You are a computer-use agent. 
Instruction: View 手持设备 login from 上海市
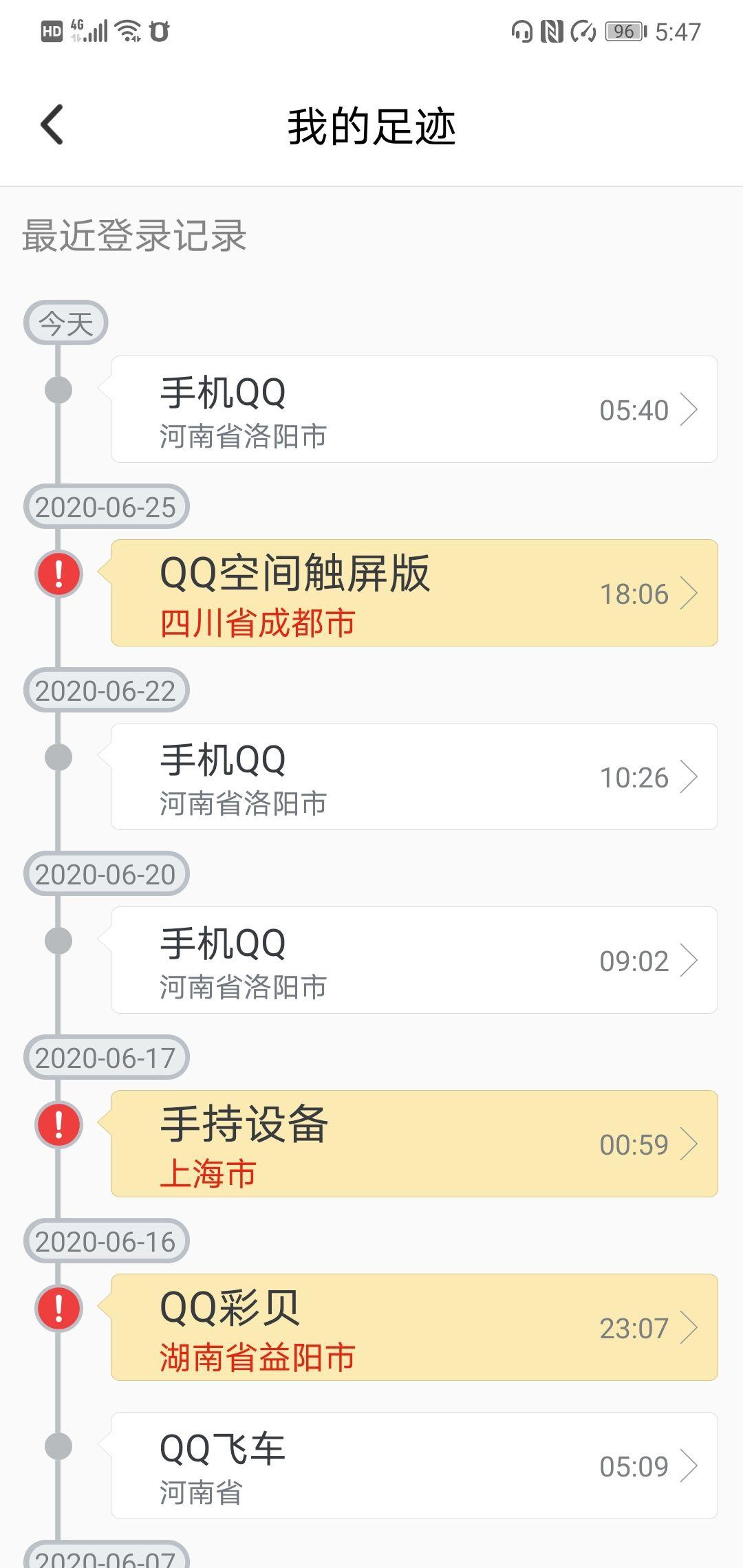click(414, 1144)
